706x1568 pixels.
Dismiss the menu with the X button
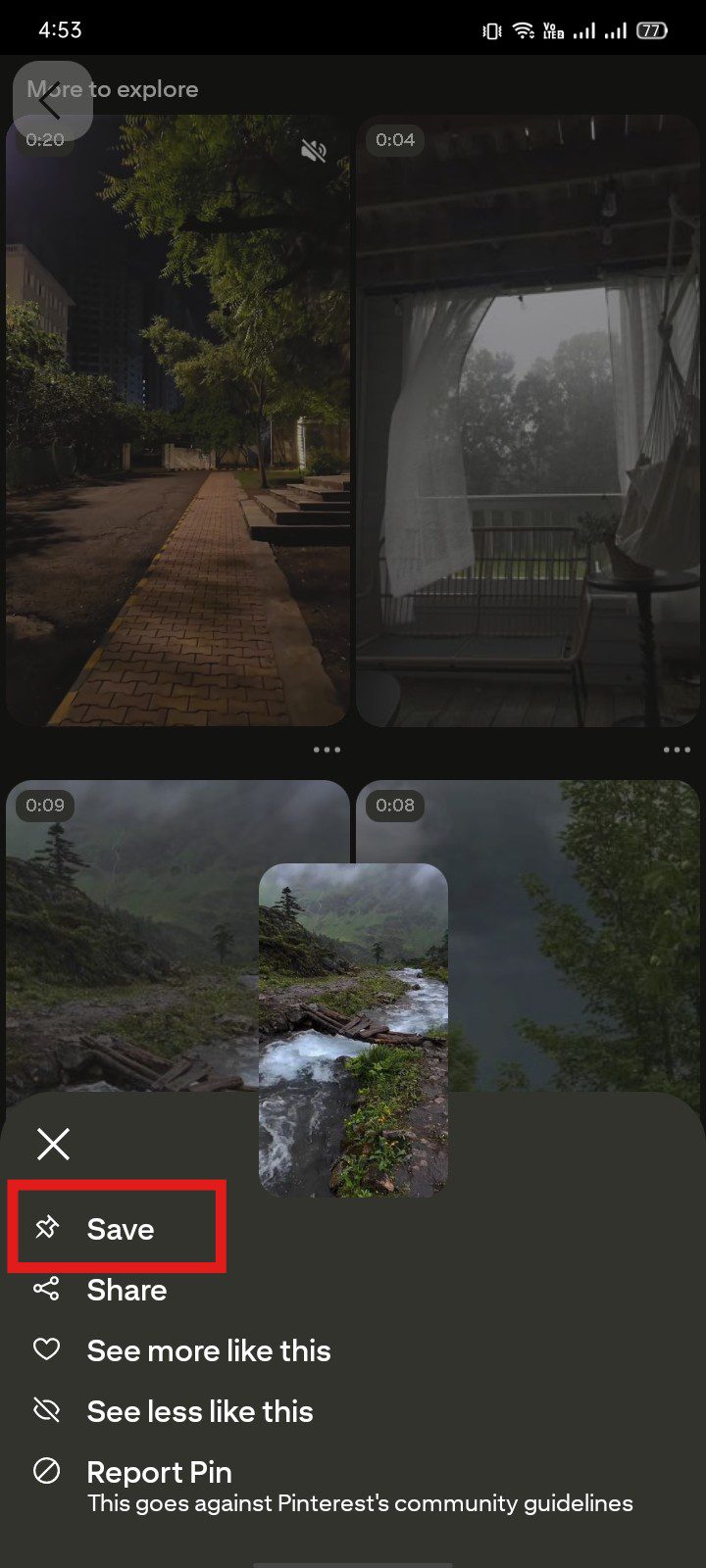coord(53,1144)
